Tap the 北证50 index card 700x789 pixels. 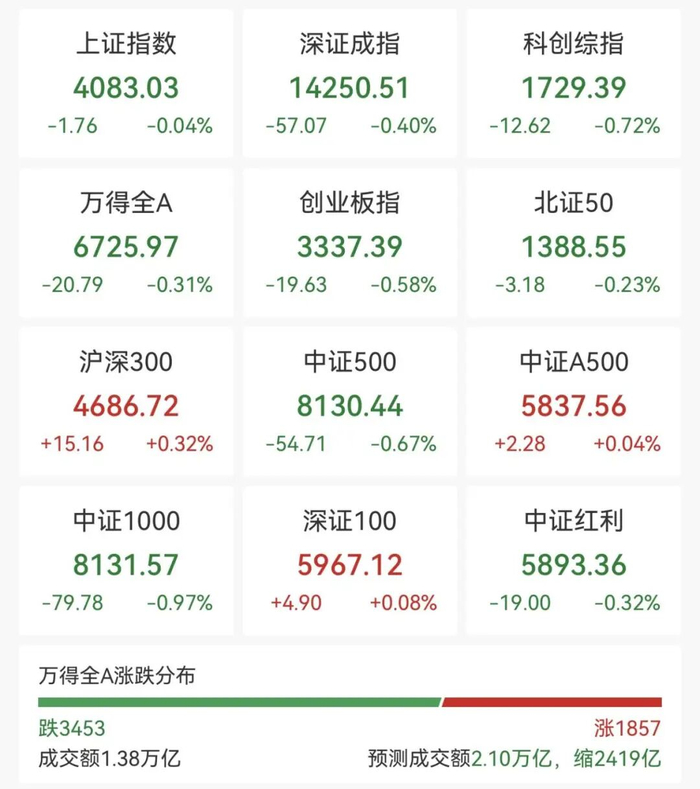(574, 243)
